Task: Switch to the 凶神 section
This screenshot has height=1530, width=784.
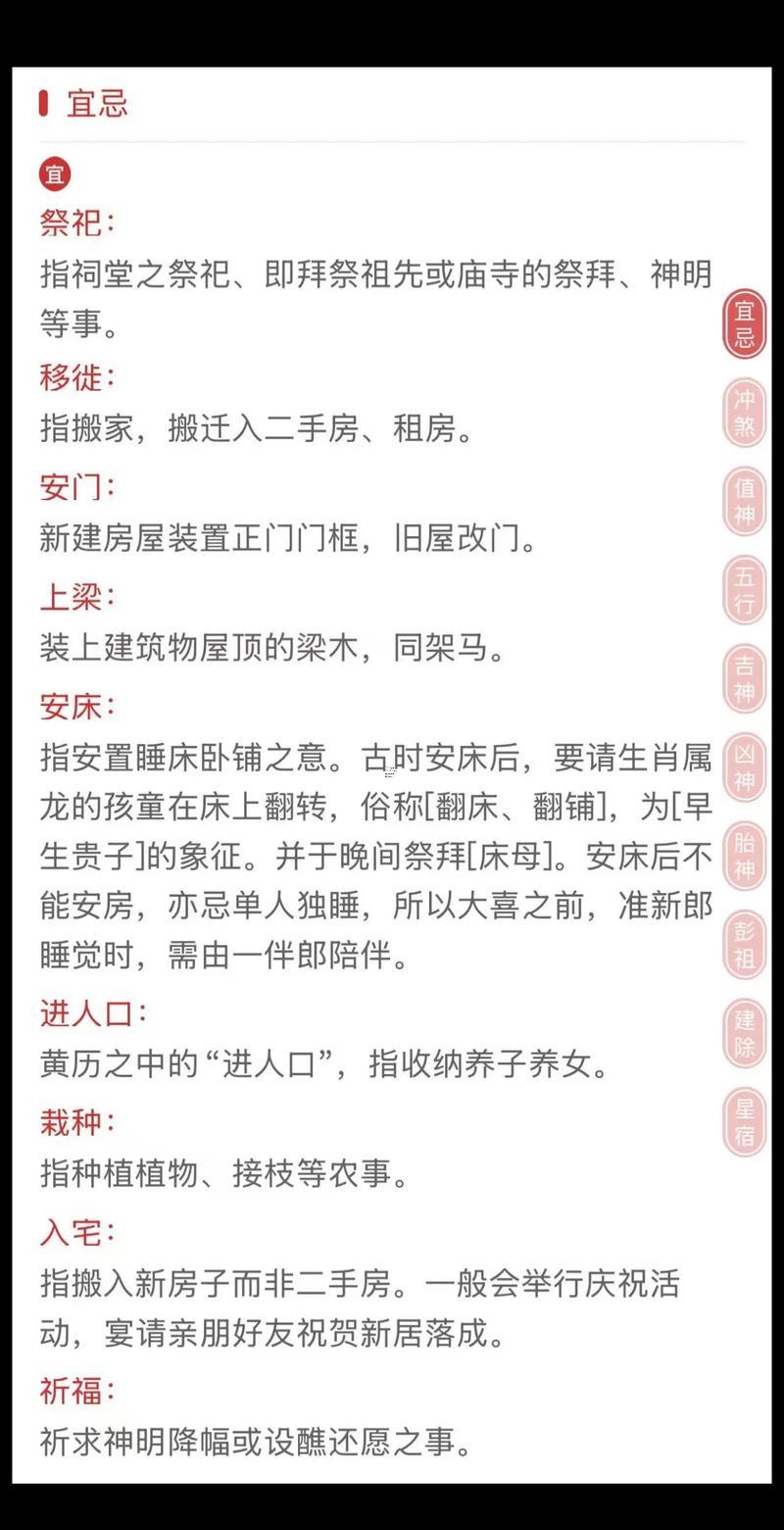Action: coord(745,767)
